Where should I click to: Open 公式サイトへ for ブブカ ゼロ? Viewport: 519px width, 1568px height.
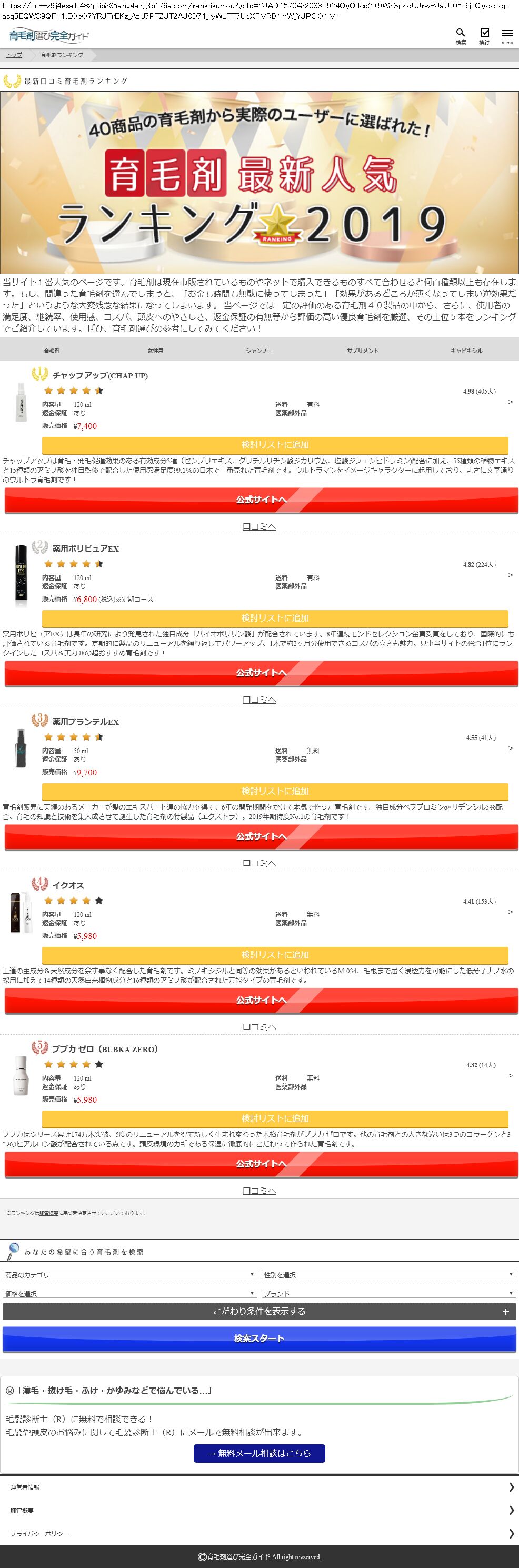tap(262, 1164)
